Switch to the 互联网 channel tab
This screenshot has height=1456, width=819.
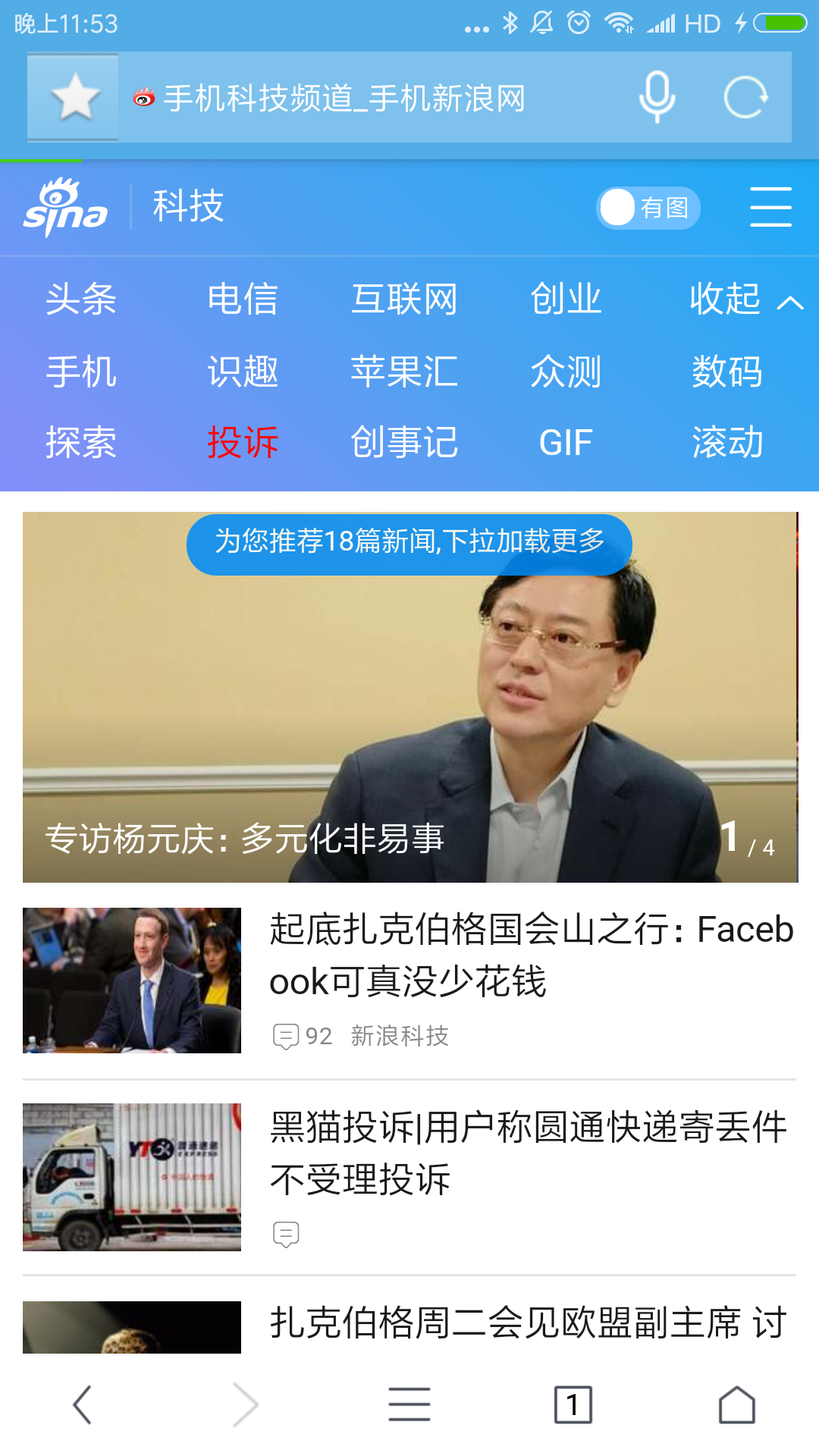[405, 299]
